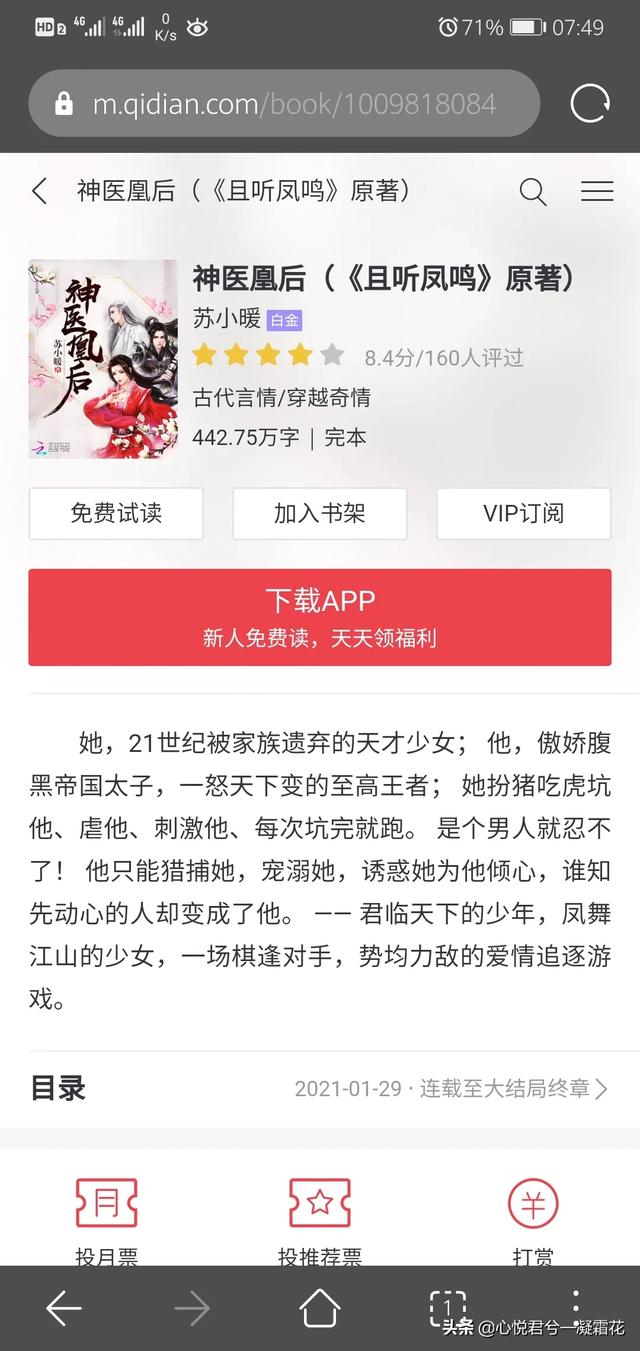This screenshot has width=640, height=1351.
Task: Open the search icon in header
Action: pos(533,191)
